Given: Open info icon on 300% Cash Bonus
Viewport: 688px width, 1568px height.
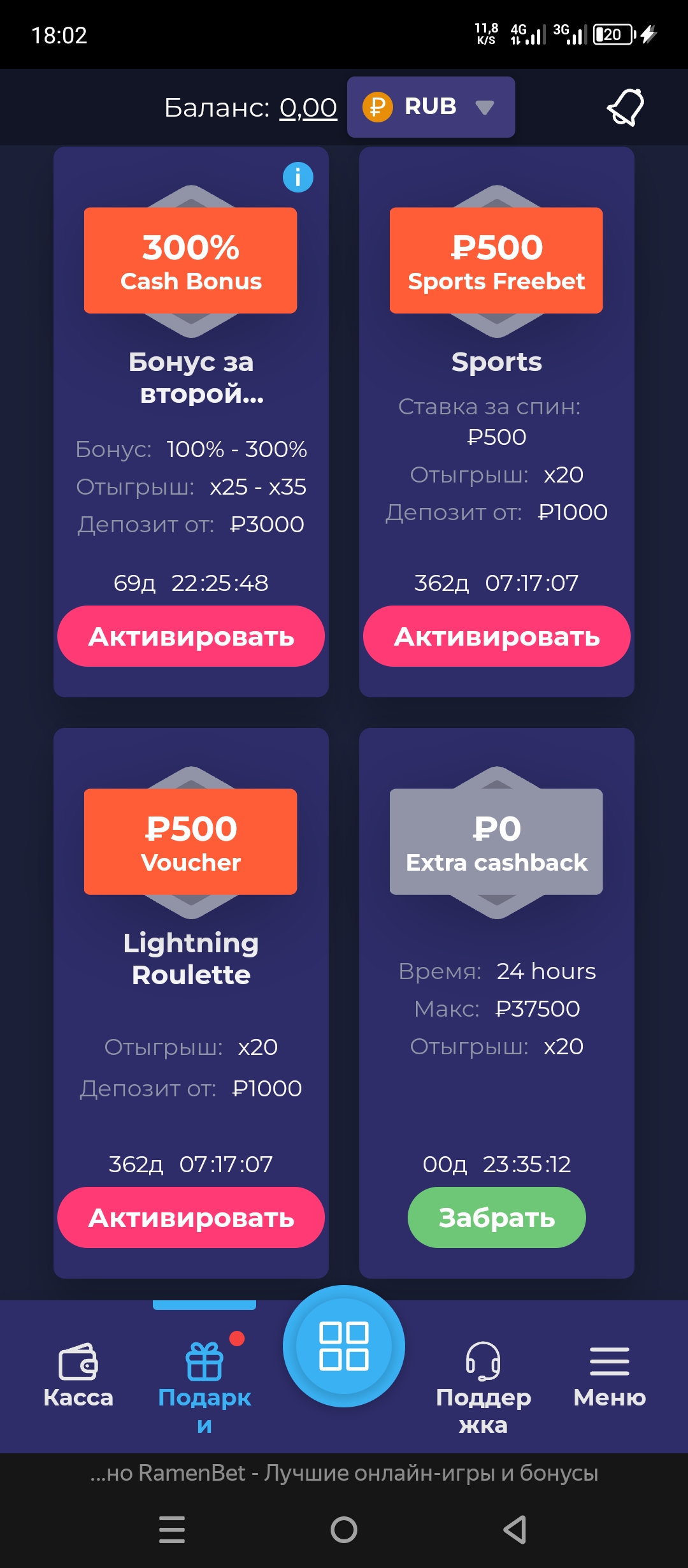Looking at the screenshot, I should (297, 177).
